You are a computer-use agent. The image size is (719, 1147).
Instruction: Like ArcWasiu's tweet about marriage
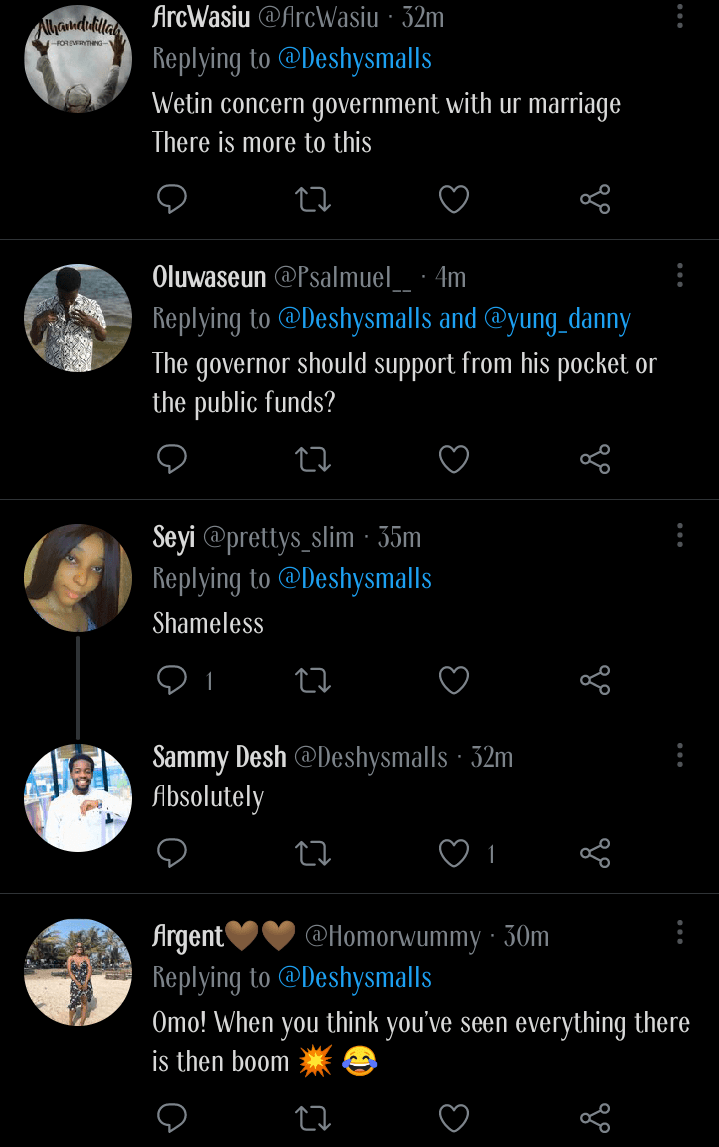pyautogui.click(x=454, y=200)
